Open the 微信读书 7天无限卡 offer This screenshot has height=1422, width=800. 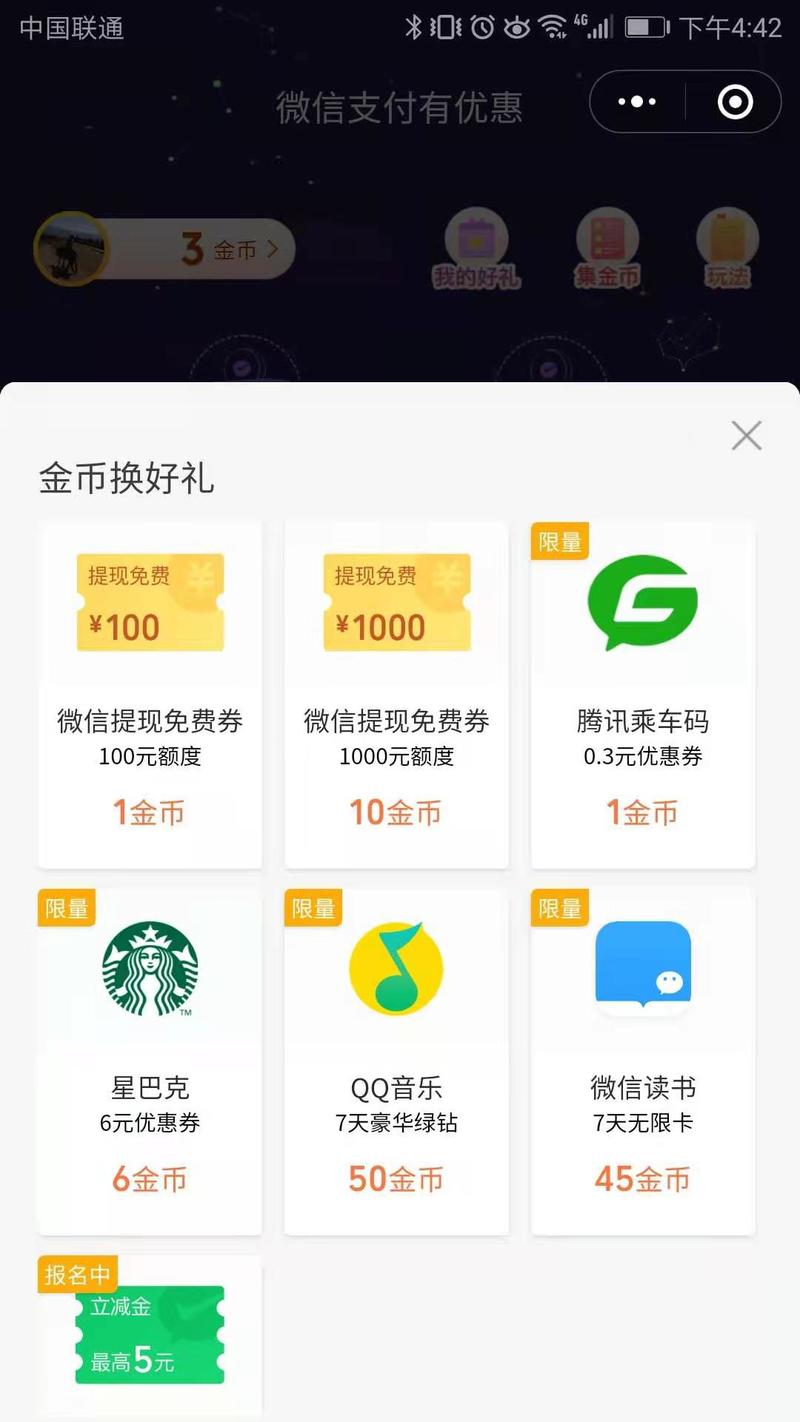(642, 1060)
